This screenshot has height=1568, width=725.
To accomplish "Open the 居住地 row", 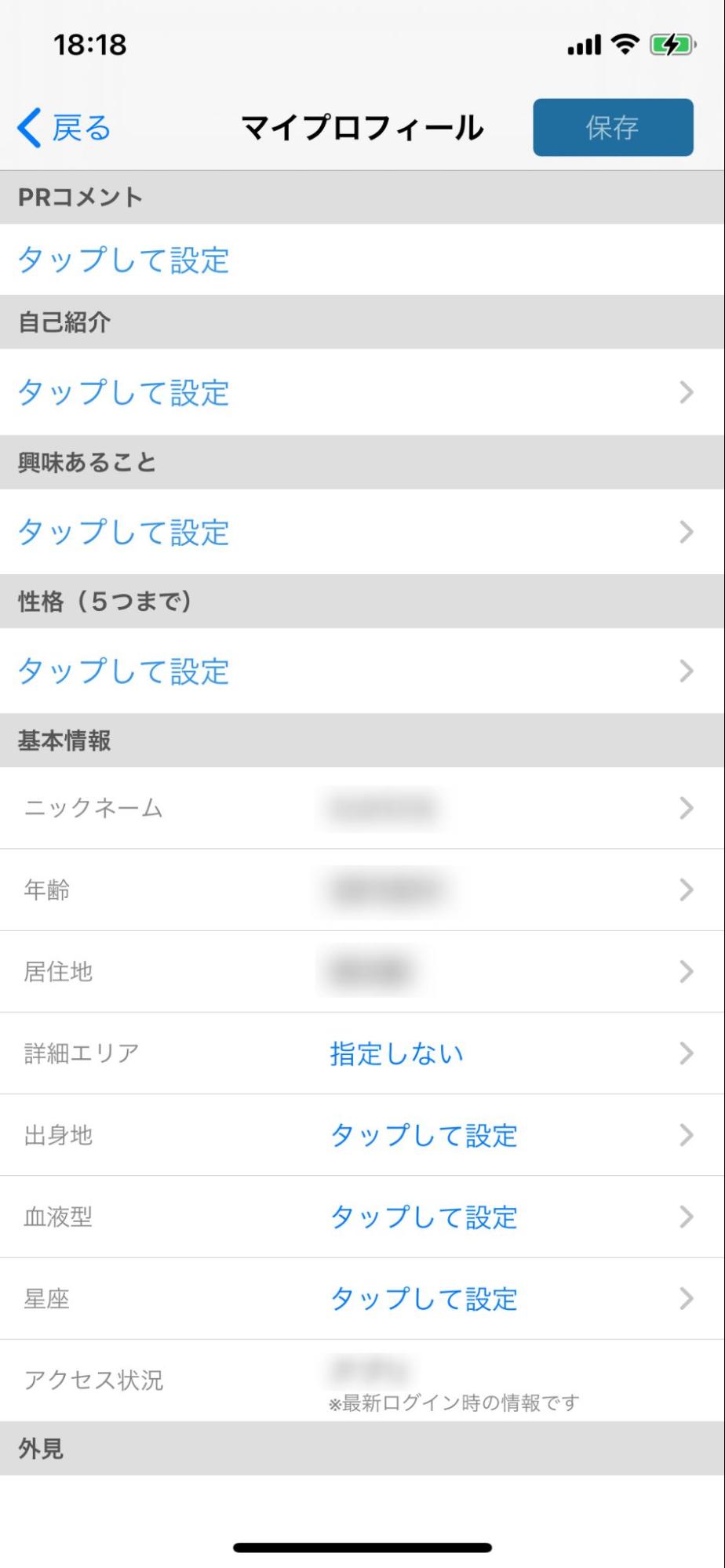I will 361,972.
